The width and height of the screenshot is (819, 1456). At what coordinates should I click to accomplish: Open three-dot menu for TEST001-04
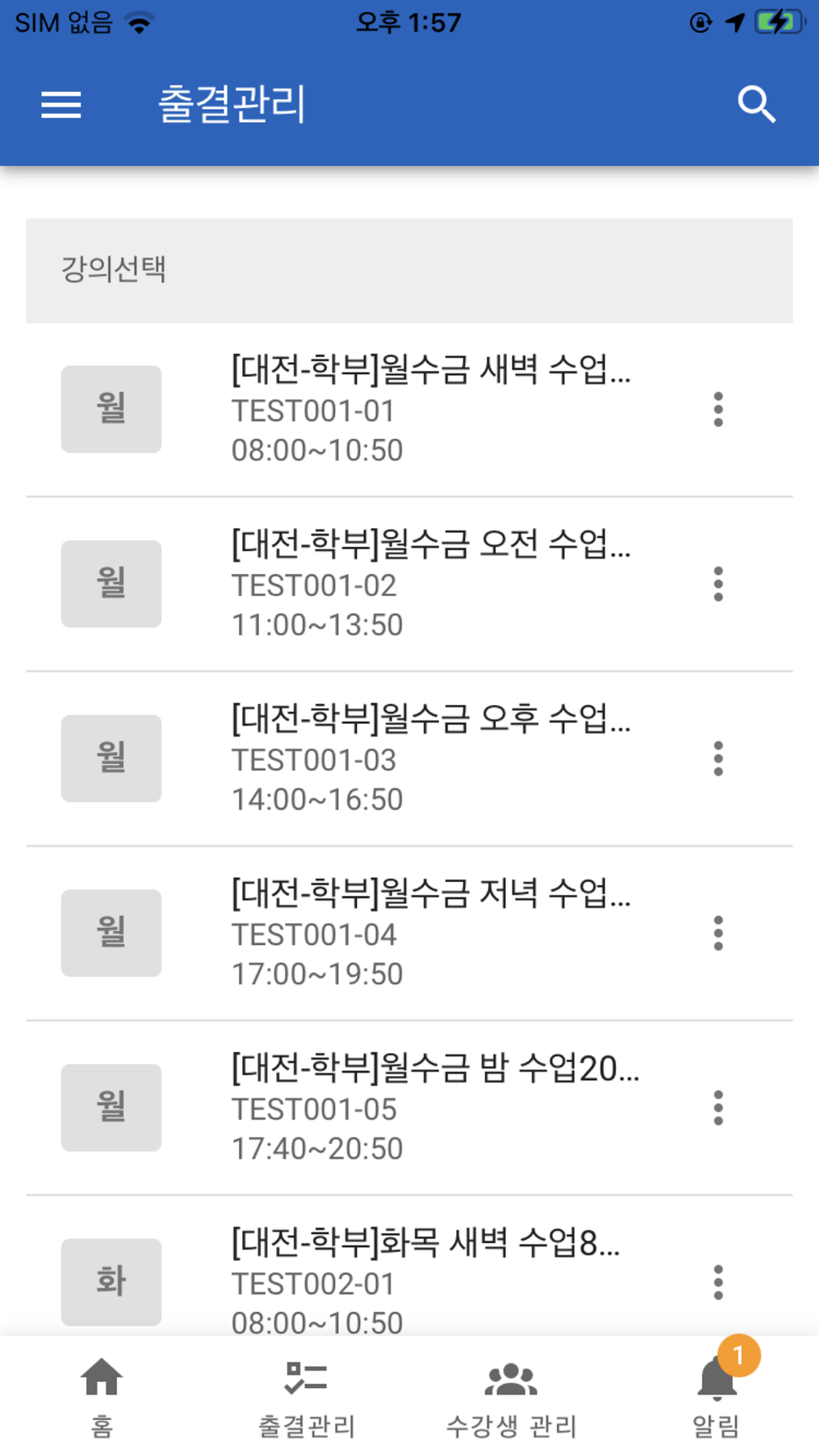(718, 933)
